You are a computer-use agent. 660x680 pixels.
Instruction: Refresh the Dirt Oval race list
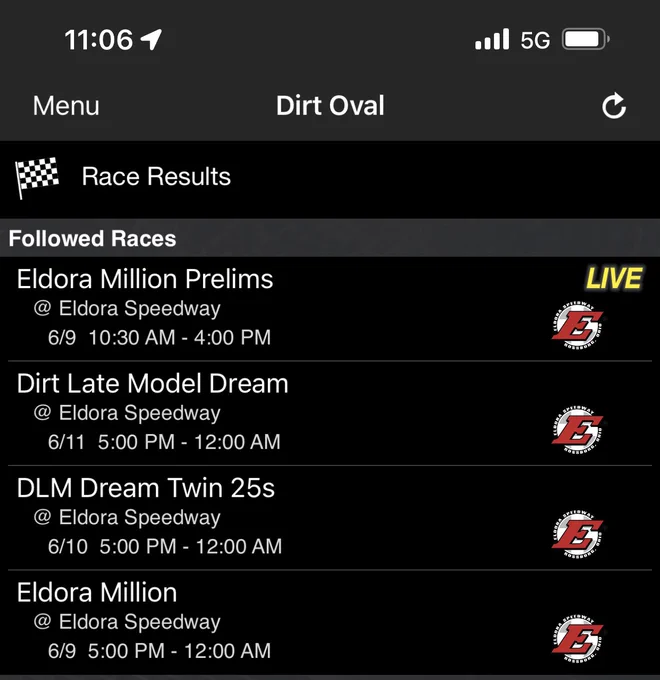click(x=614, y=106)
